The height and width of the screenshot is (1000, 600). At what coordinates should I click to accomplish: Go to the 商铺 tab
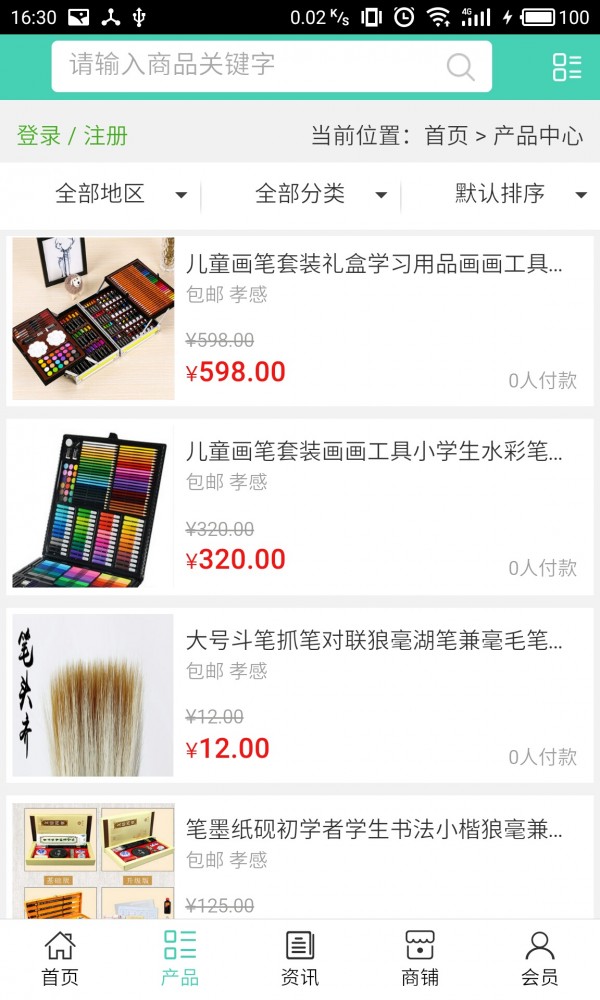tap(420, 958)
